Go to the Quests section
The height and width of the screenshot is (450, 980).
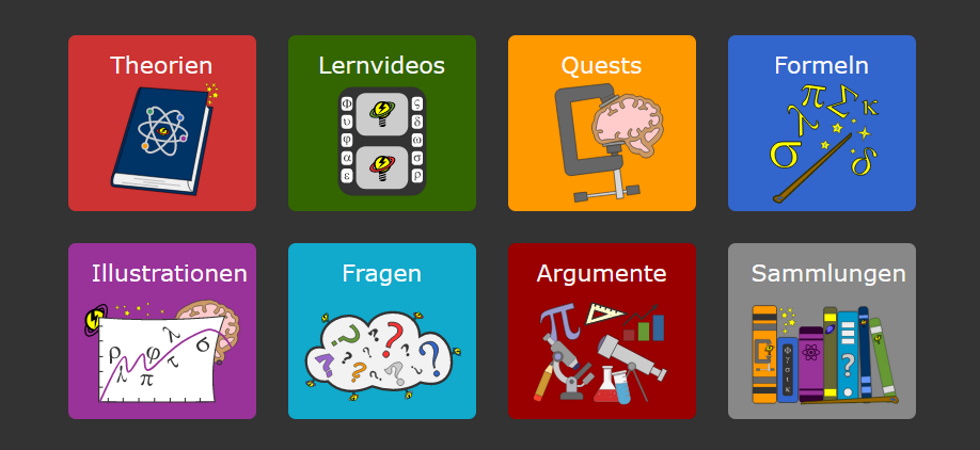tap(602, 123)
